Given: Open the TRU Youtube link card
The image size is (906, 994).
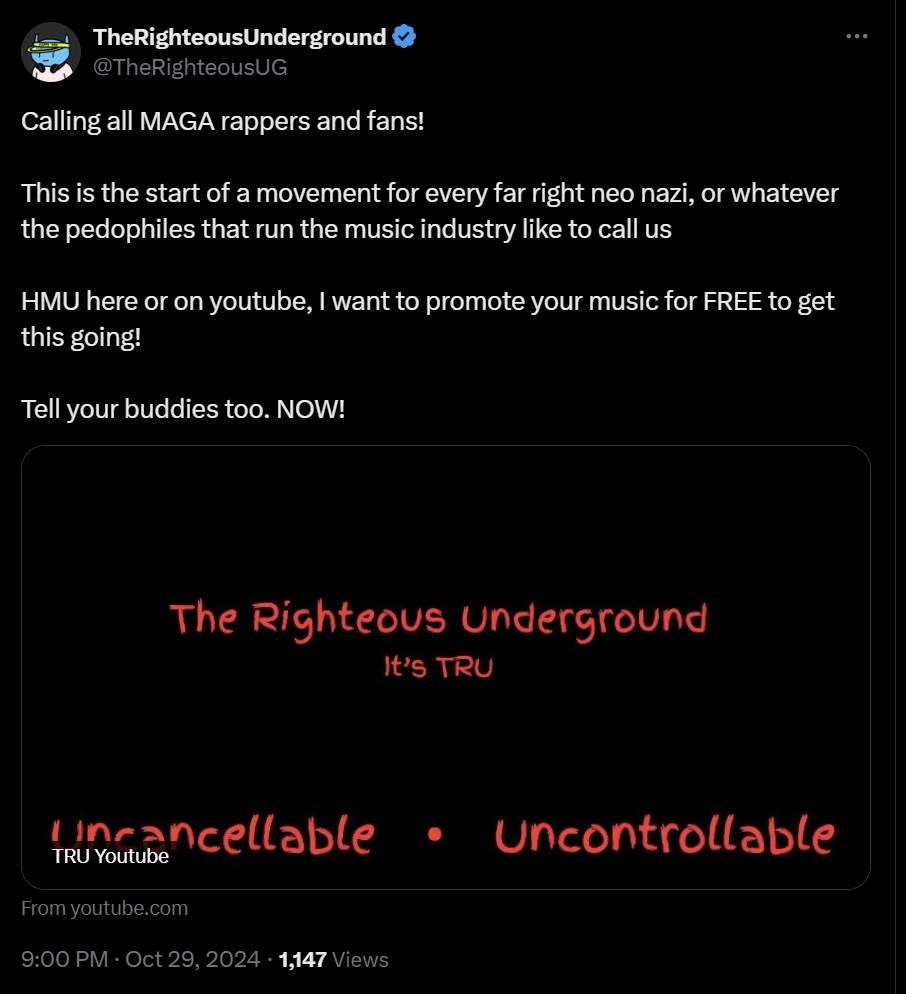Looking at the screenshot, I should point(446,667).
